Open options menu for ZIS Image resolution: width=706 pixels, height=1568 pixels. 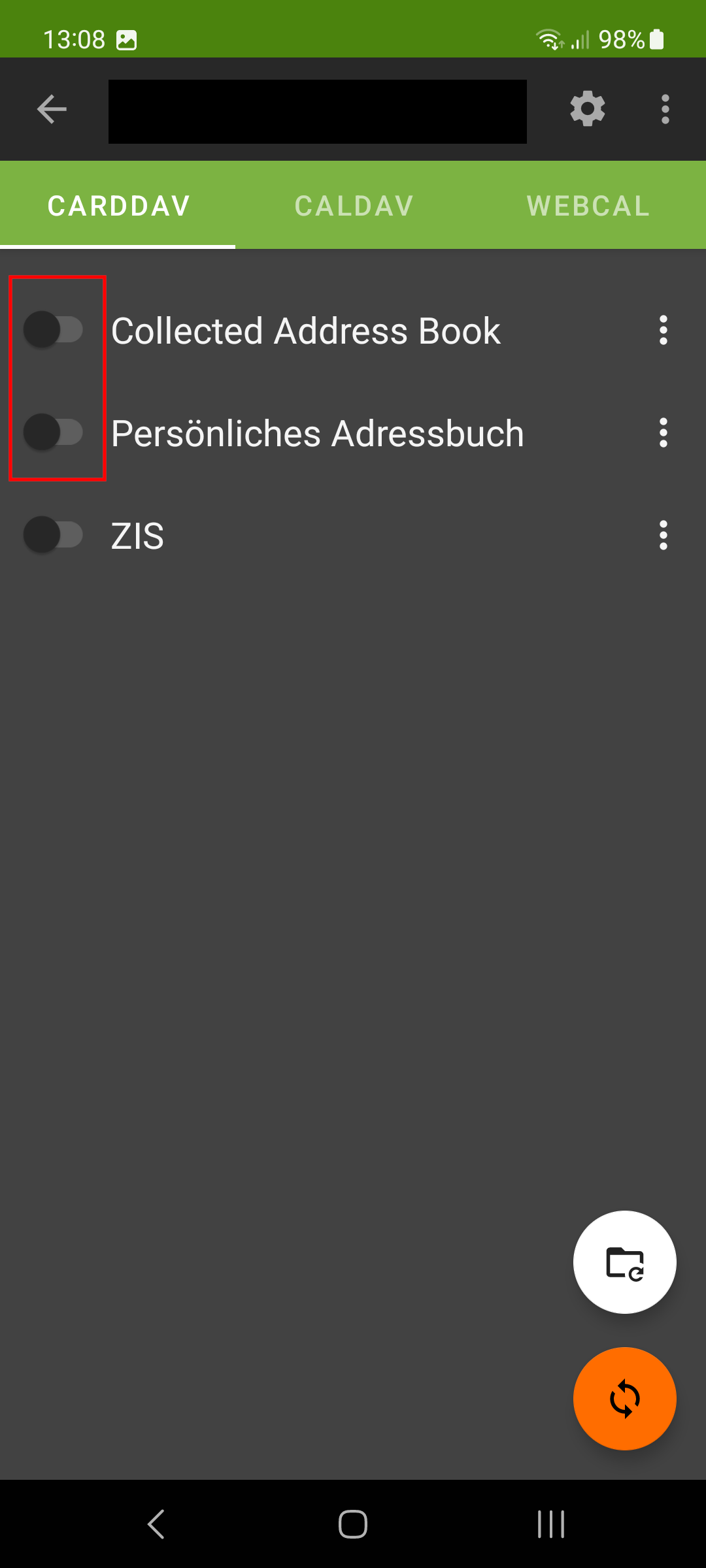pyautogui.click(x=663, y=536)
